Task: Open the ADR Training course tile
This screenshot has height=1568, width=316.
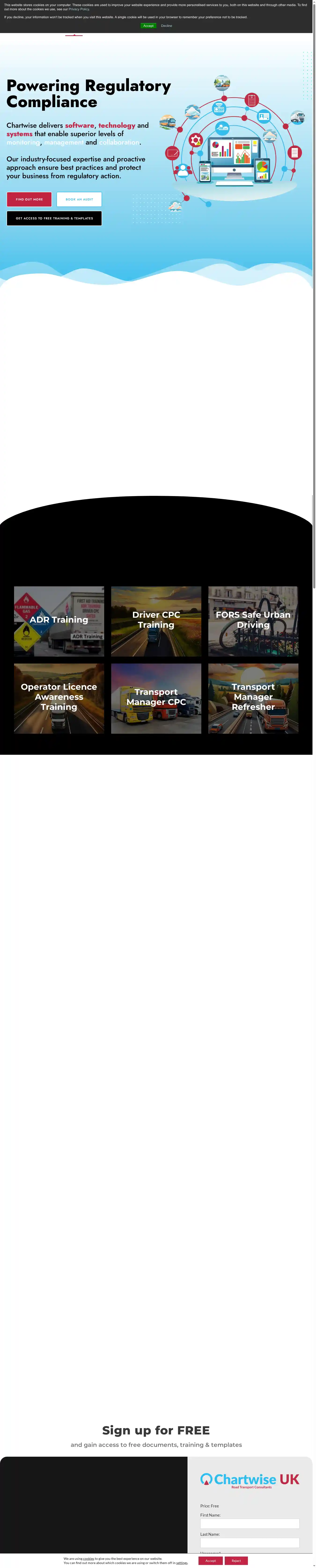Action: (59, 621)
